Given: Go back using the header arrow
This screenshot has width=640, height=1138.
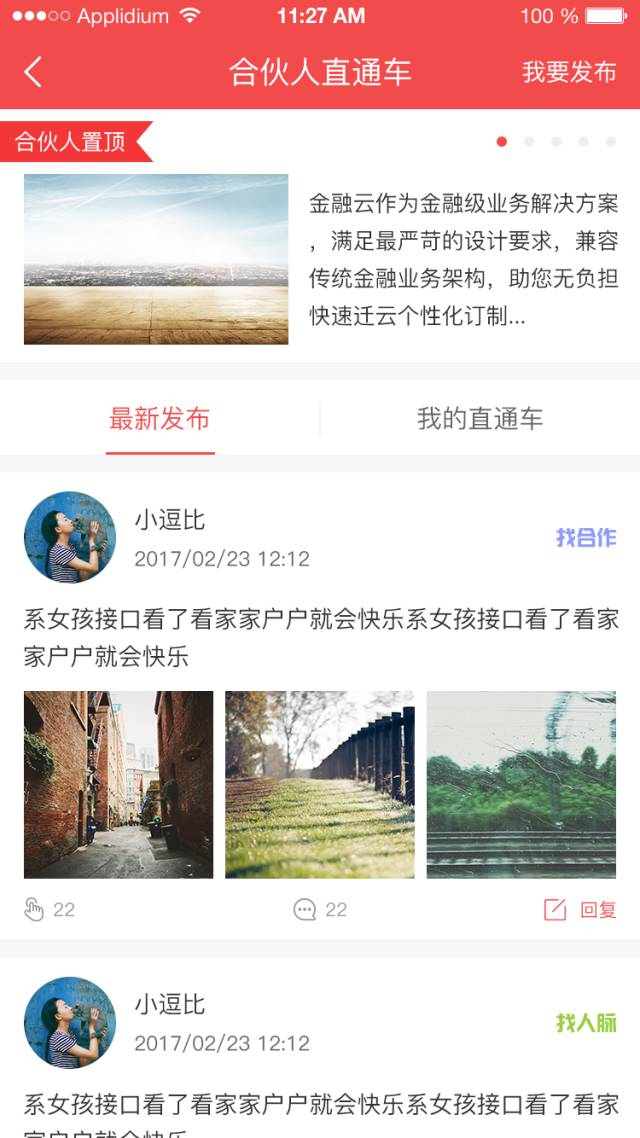Looking at the screenshot, I should pos(34,72).
